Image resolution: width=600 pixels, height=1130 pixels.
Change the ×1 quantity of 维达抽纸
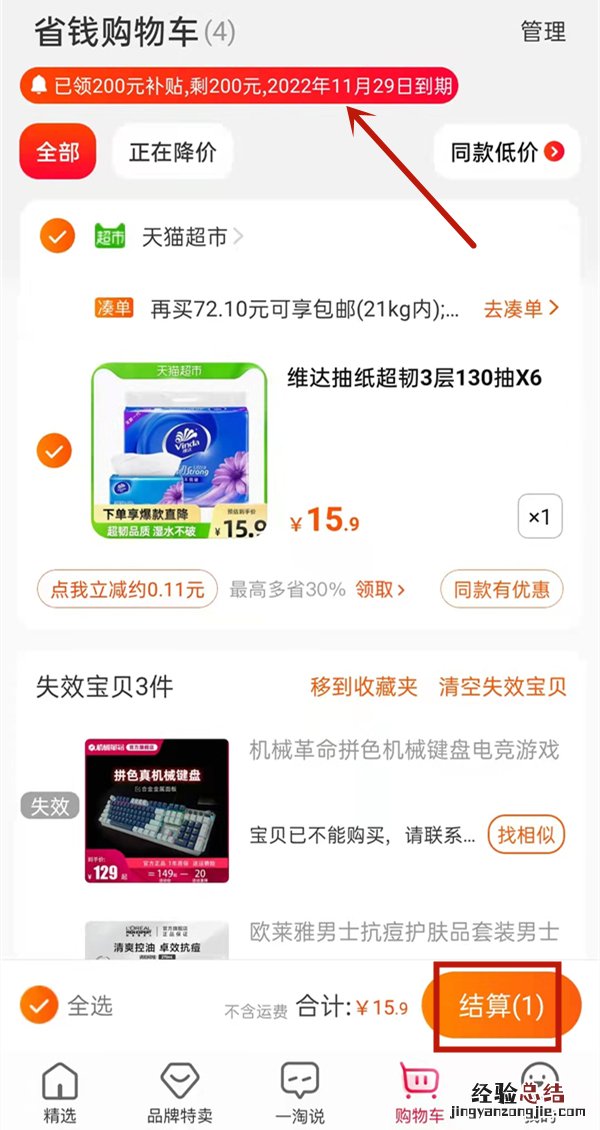point(540,517)
